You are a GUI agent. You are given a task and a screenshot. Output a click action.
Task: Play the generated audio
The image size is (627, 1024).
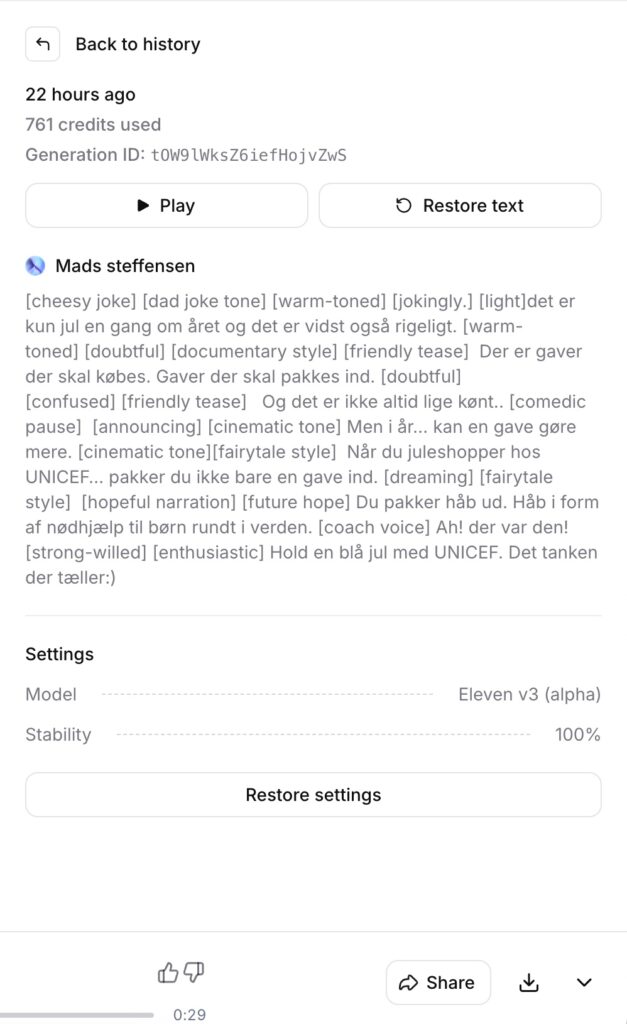coord(167,206)
